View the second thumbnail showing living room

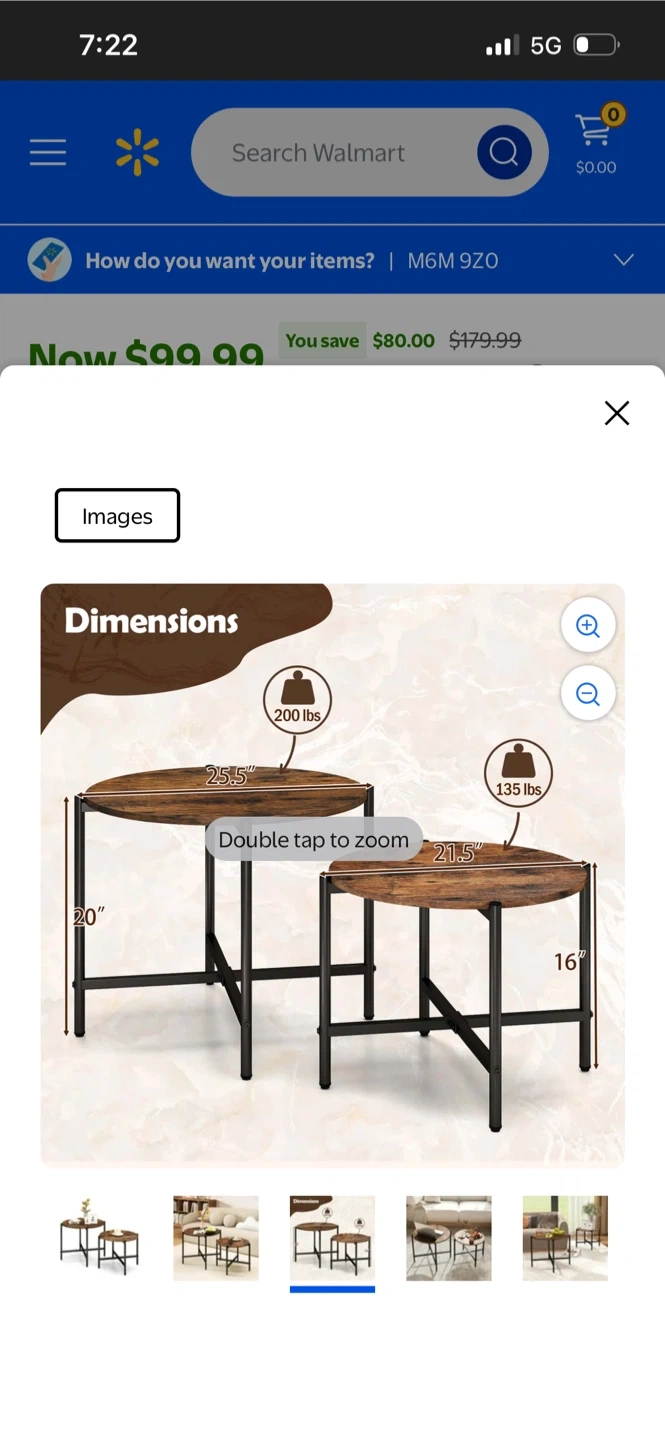pos(216,1238)
